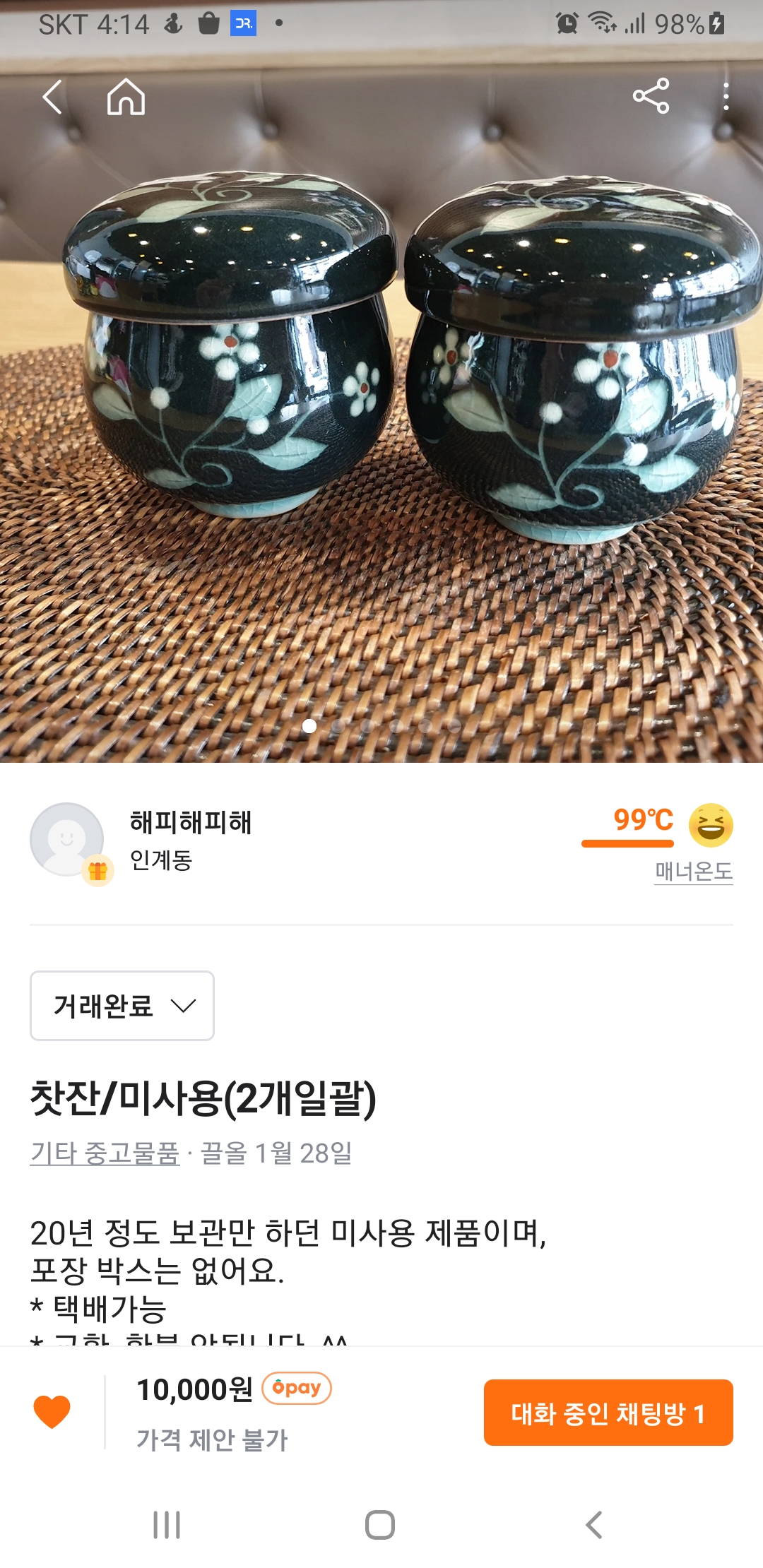Share this tea cup listing
This screenshot has height=1568, width=763.
tap(651, 97)
